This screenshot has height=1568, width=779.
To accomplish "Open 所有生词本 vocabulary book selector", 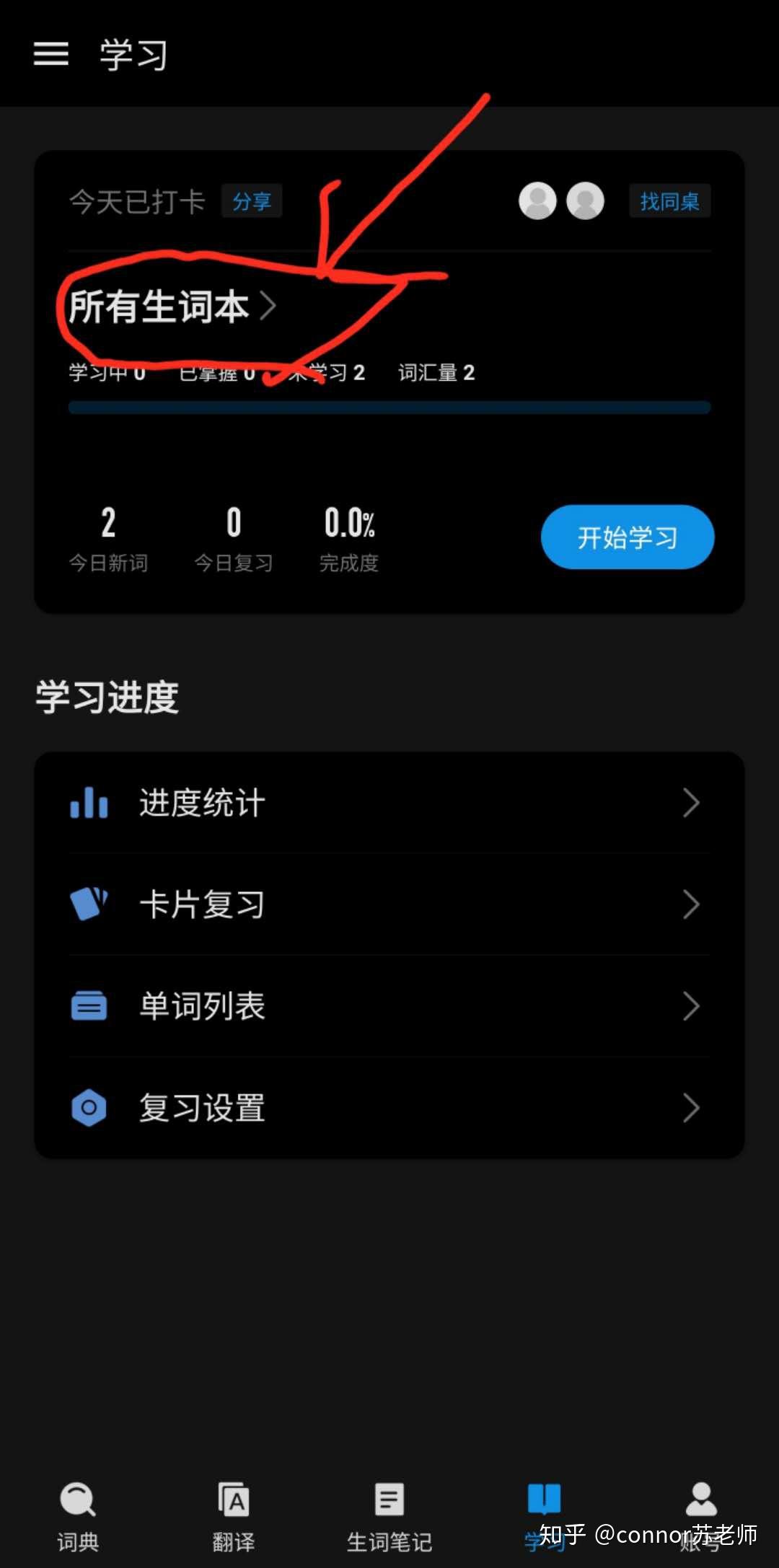I will (x=172, y=307).
